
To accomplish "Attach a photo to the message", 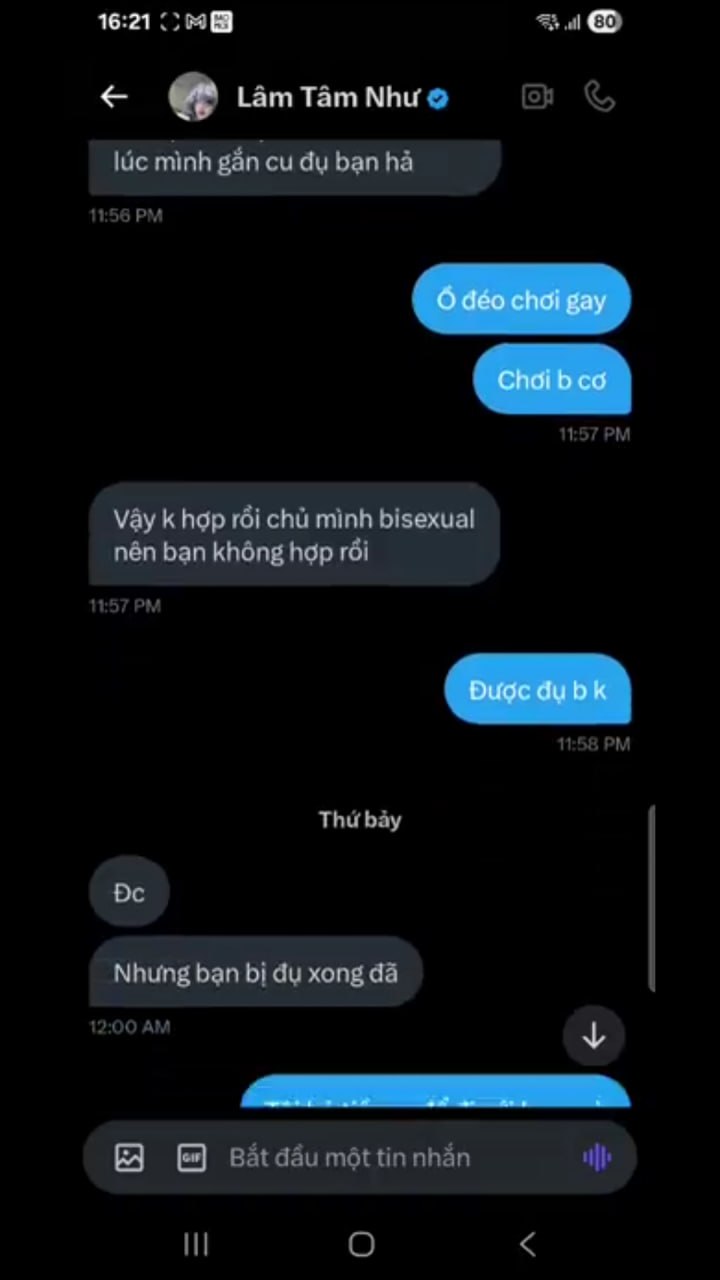I will 129,1158.
